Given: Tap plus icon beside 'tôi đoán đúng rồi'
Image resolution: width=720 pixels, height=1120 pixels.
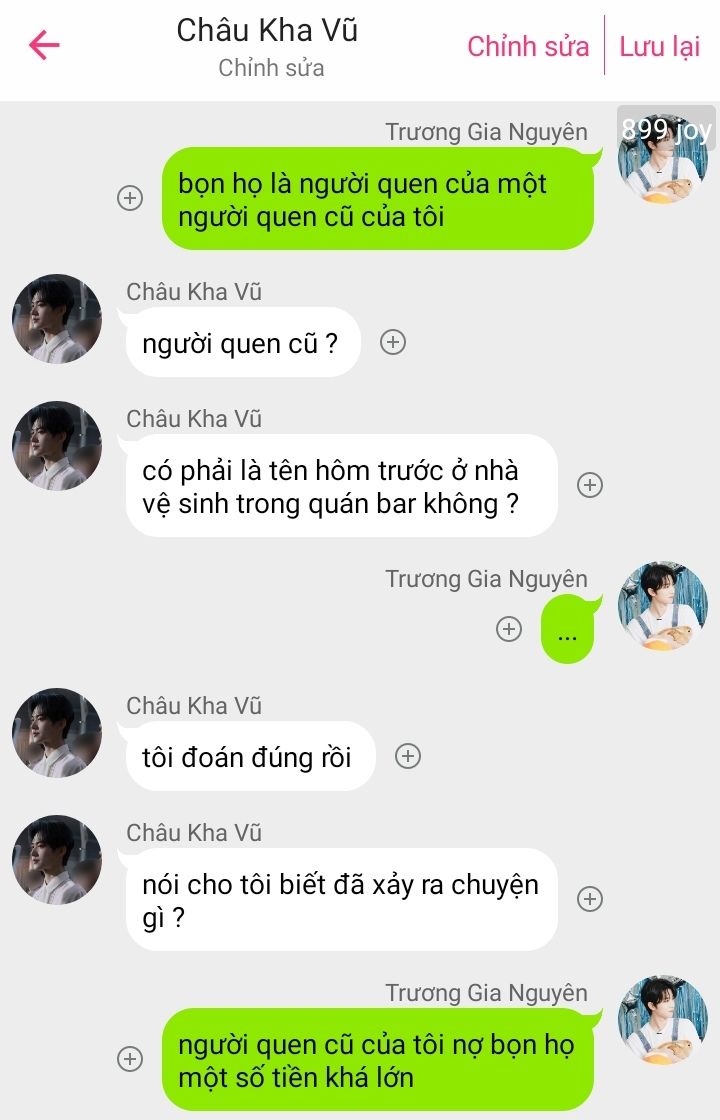Looking at the screenshot, I should (x=407, y=756).
